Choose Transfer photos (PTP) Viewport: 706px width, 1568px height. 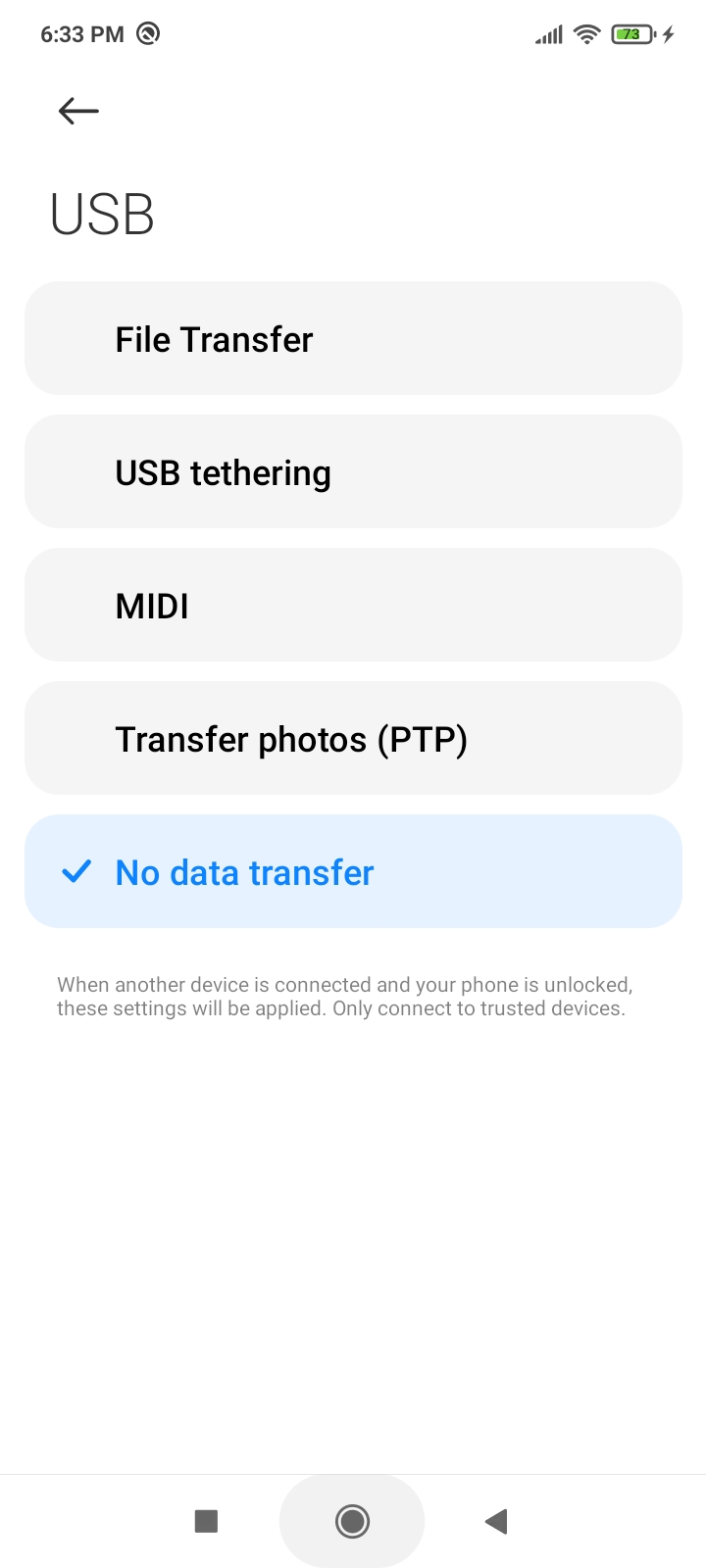(353, 739)
